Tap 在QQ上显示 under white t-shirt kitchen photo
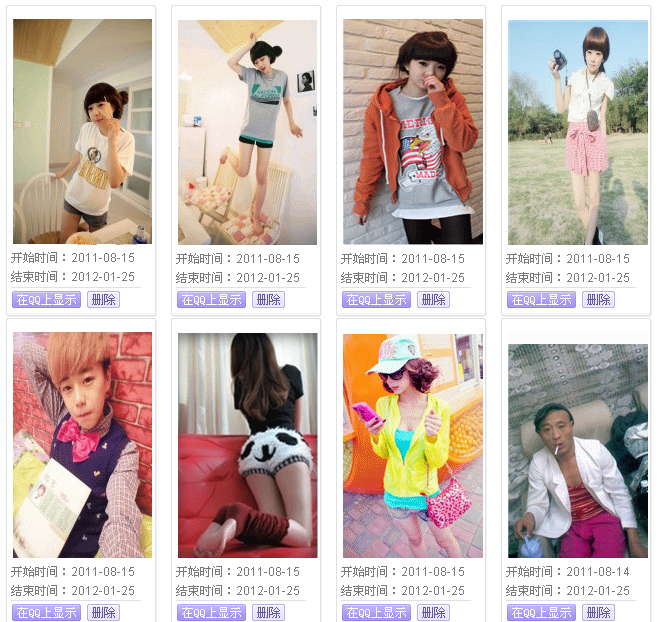Screen dimensions: 664x622 click(x=46, y=300)
